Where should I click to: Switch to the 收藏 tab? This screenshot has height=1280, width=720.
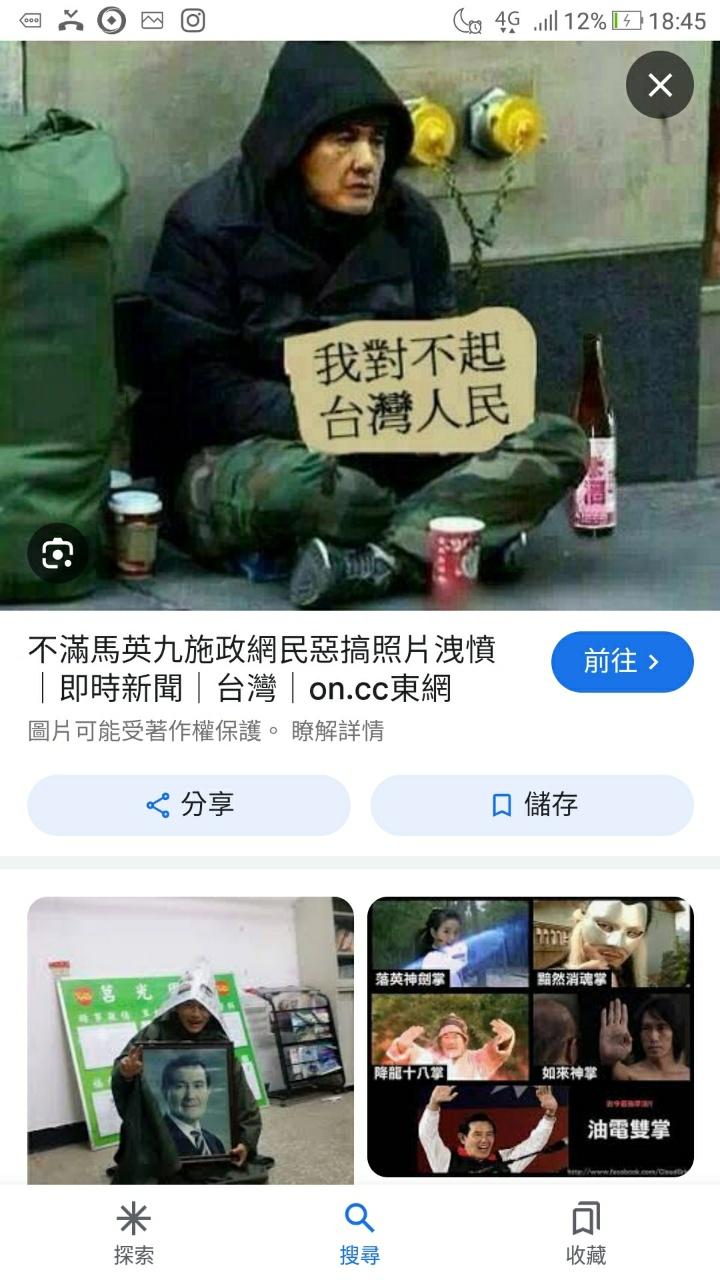[x=586, y=1234]
